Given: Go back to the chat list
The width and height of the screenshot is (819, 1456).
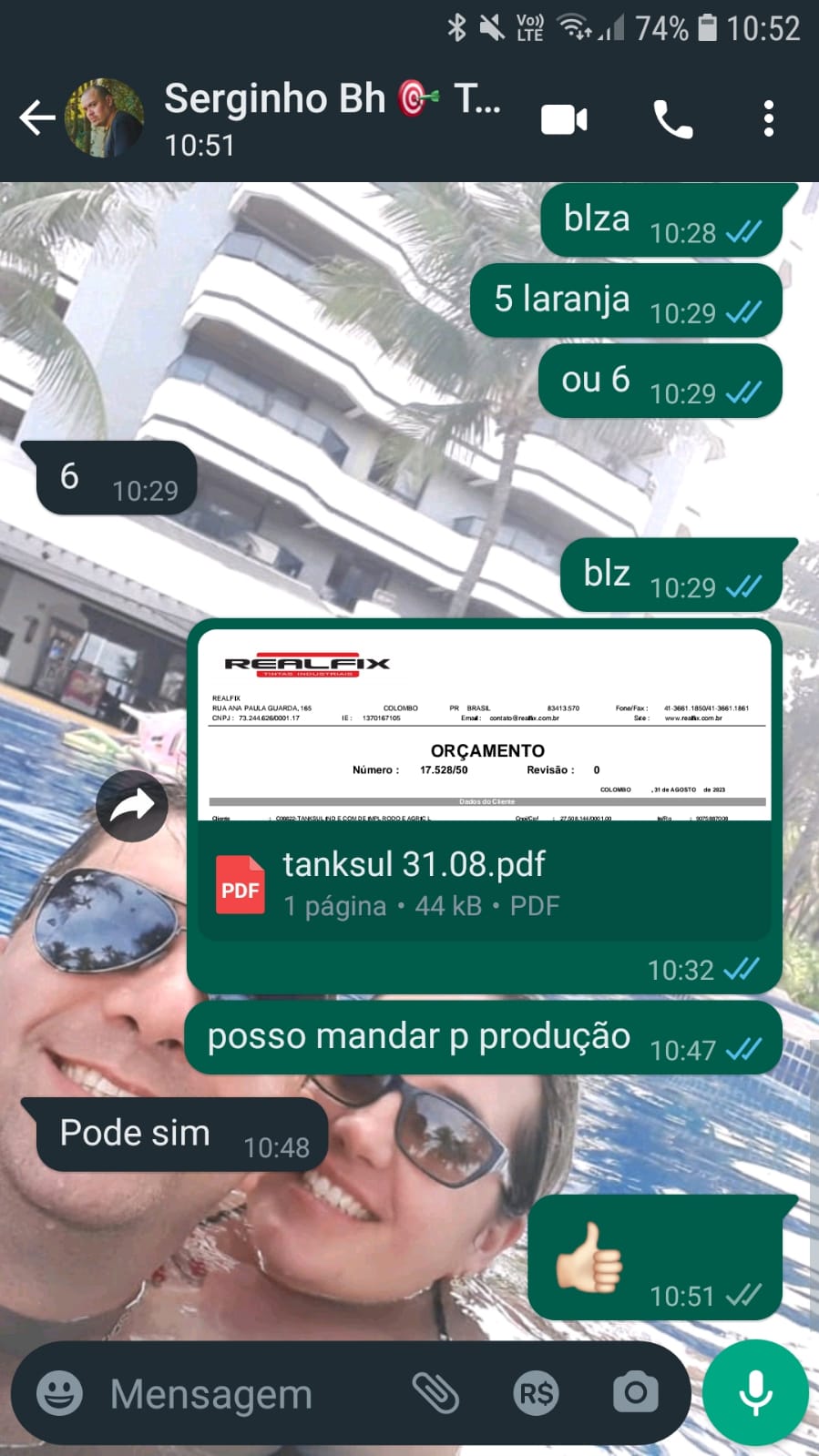Looking at the screenshot, I should [36, 118].
